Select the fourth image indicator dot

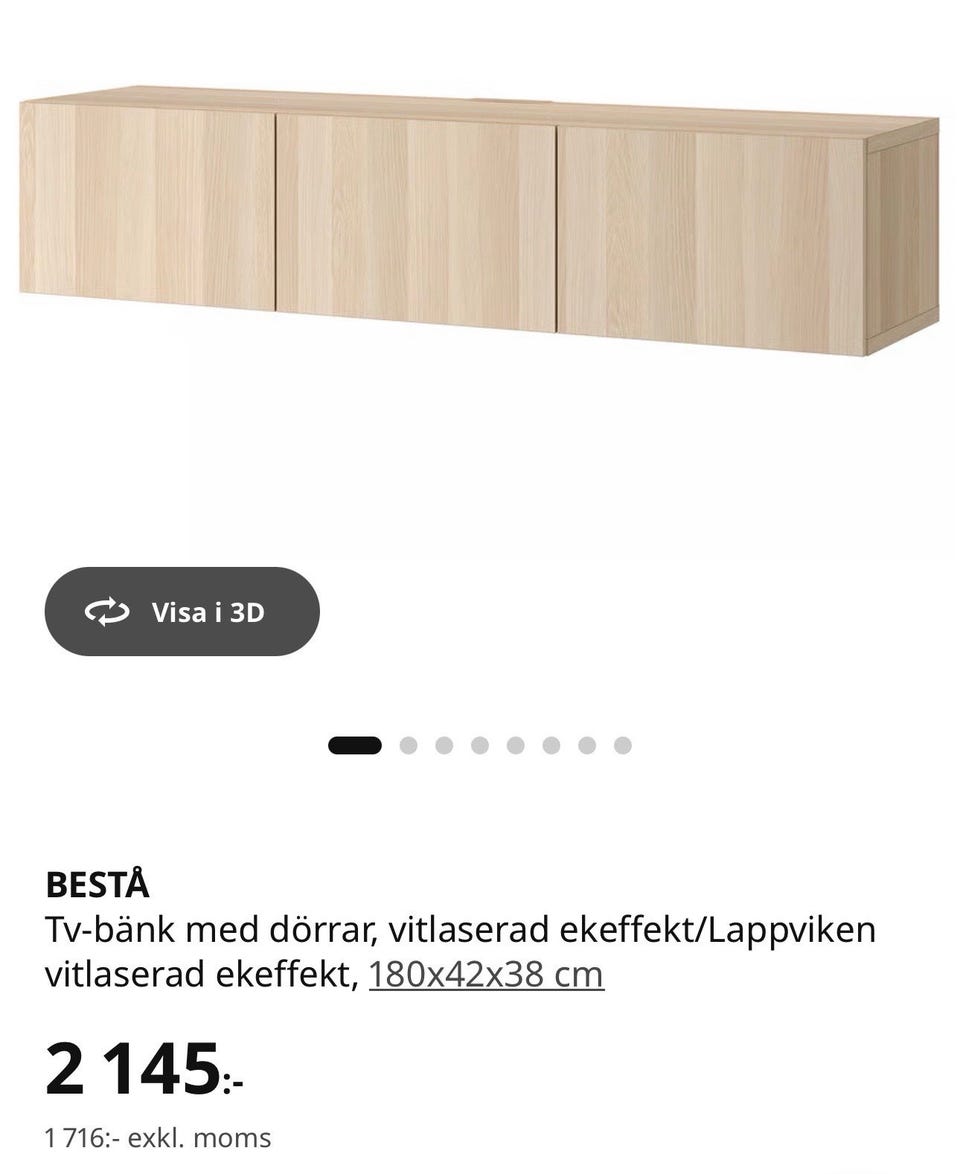(480, 743)
